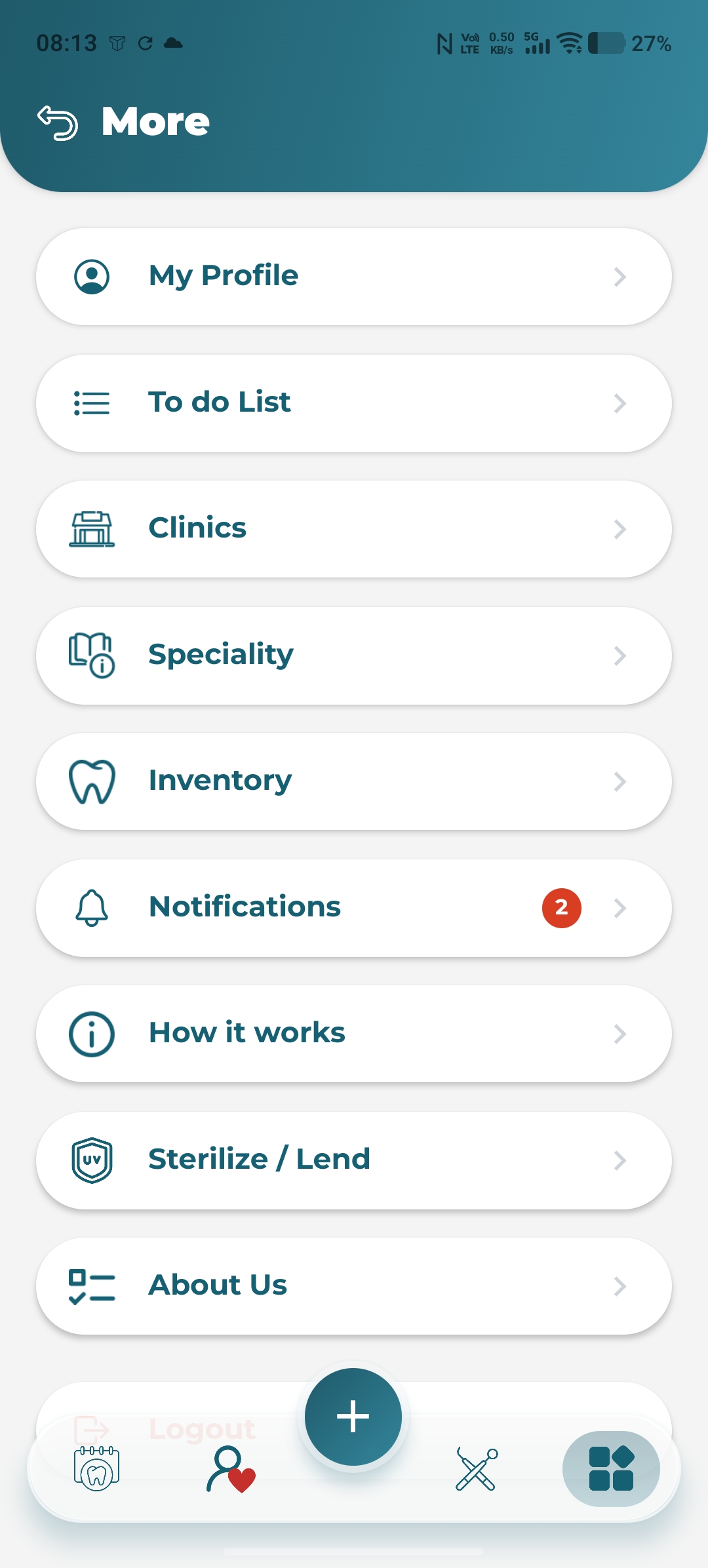Select the Clinics storefront icon
Viewport: 708px width, 1568px height.
[x=92, y=529]
